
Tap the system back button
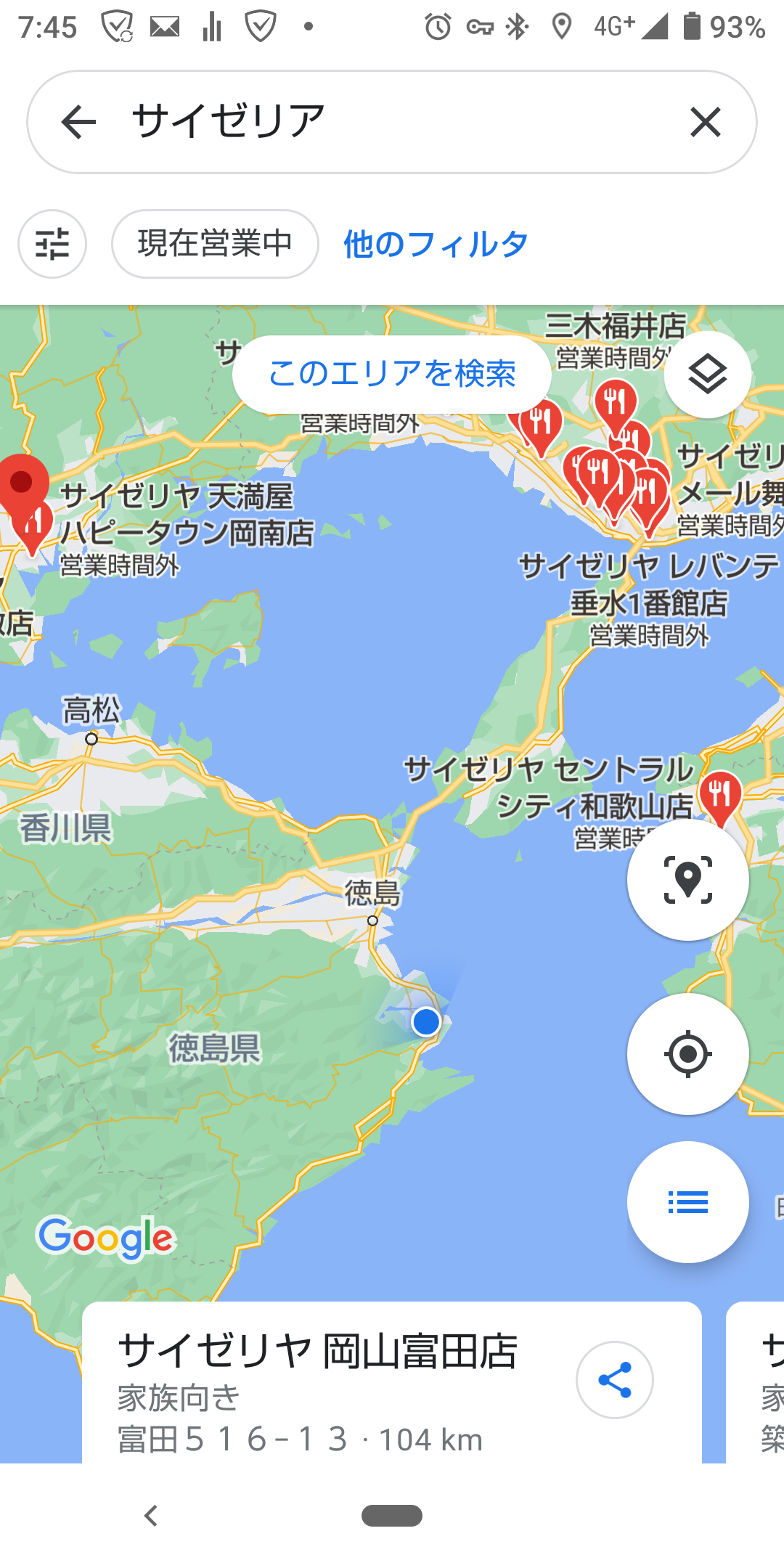point(151,1516)
